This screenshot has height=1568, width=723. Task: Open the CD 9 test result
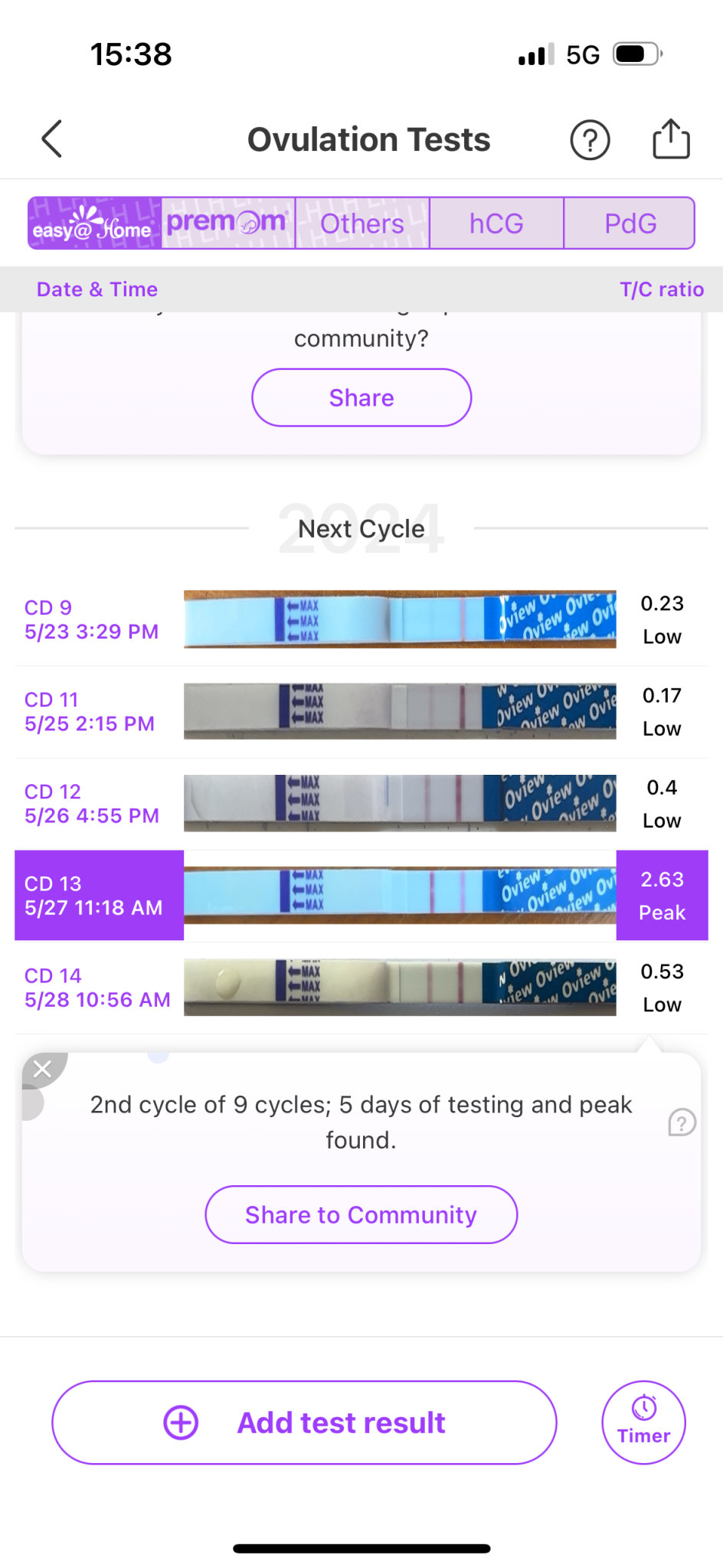pyautogui.click(x=361, y=619)
